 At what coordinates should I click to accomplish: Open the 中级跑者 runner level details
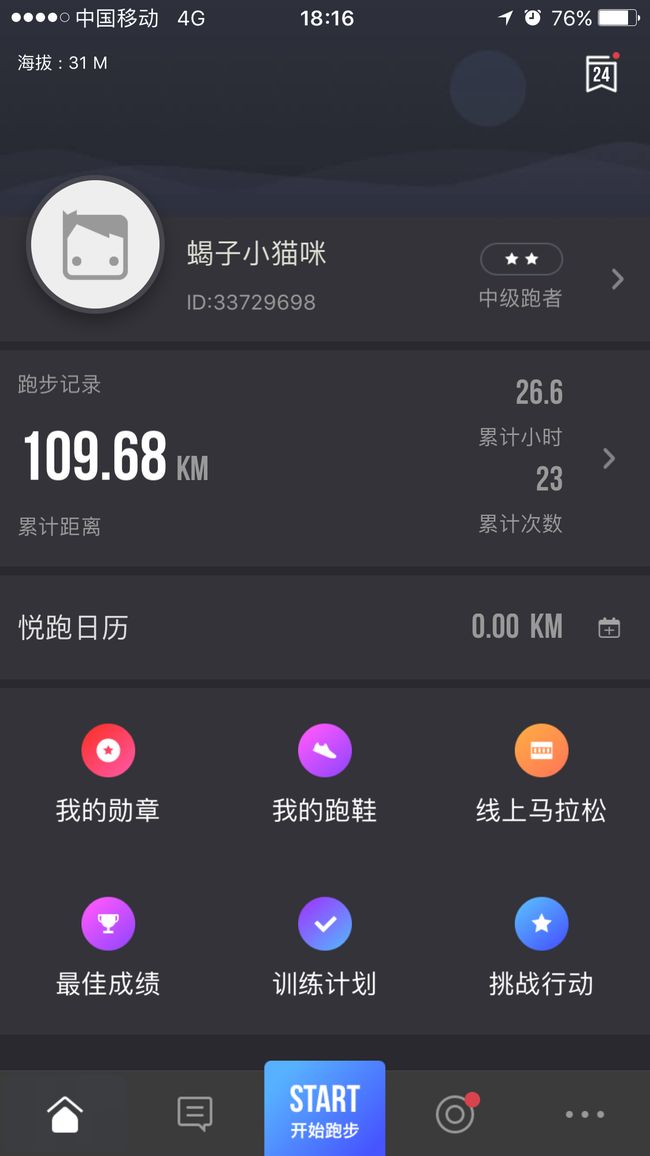pos(521,276)
